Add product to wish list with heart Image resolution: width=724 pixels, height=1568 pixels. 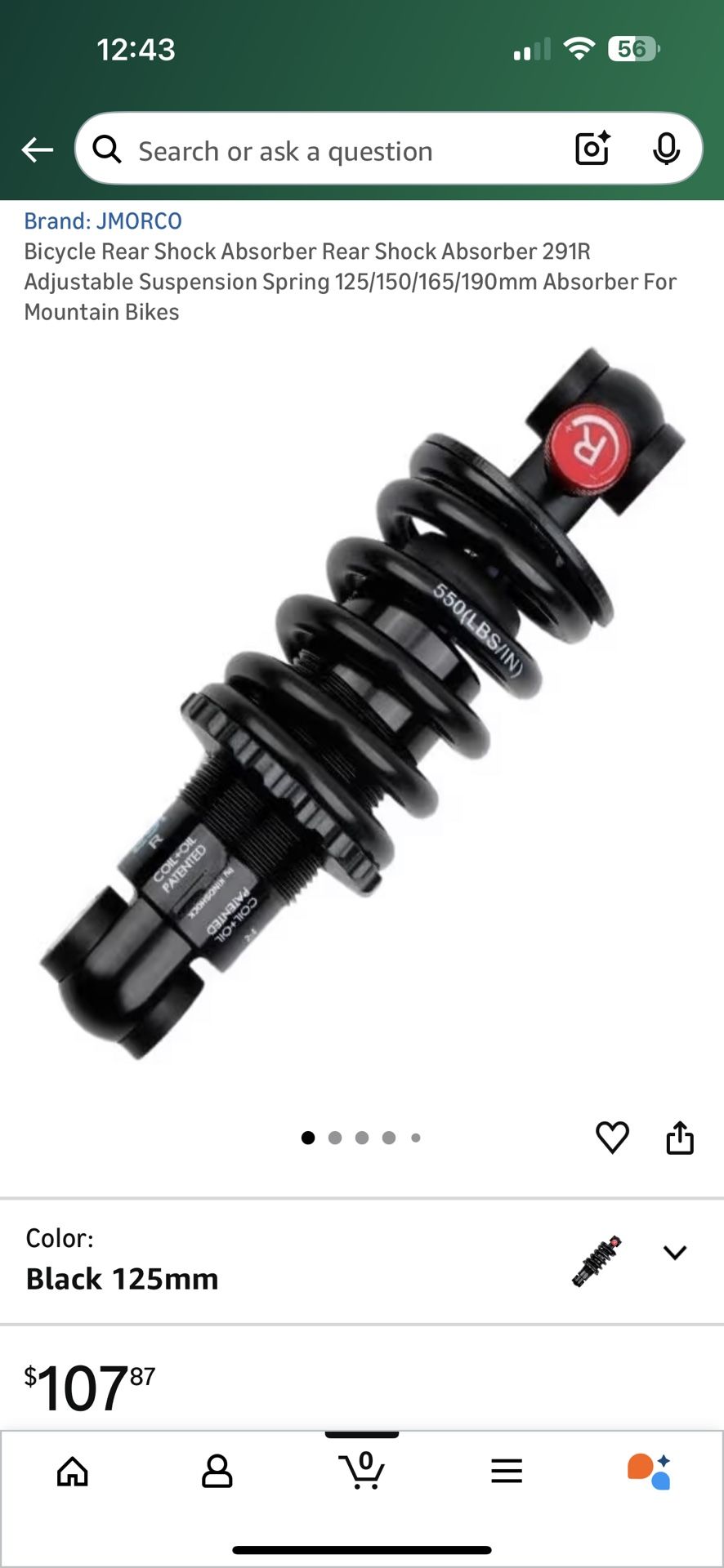pyautogui.click(x=612, y=1137)
